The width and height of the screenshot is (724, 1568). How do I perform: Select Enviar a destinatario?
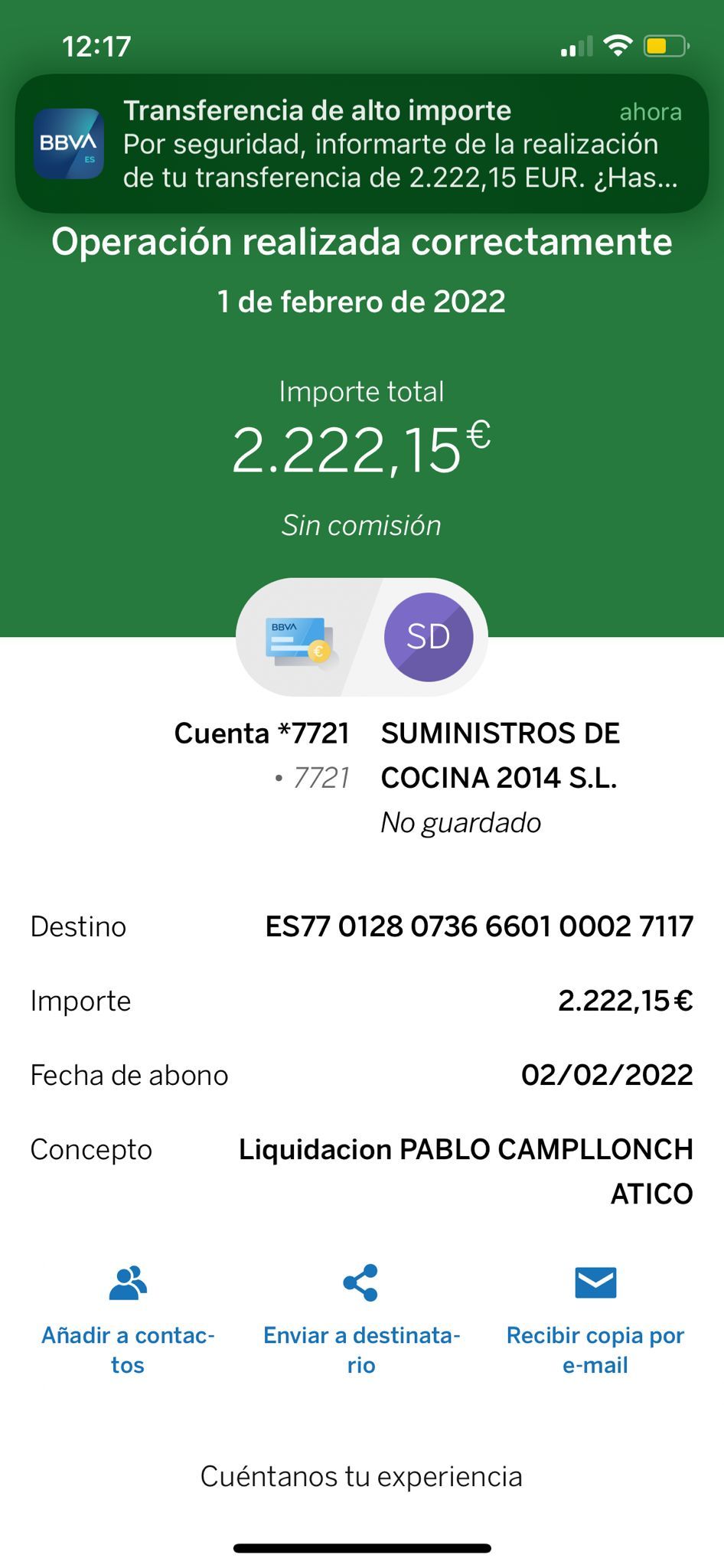pos(361,1318)
